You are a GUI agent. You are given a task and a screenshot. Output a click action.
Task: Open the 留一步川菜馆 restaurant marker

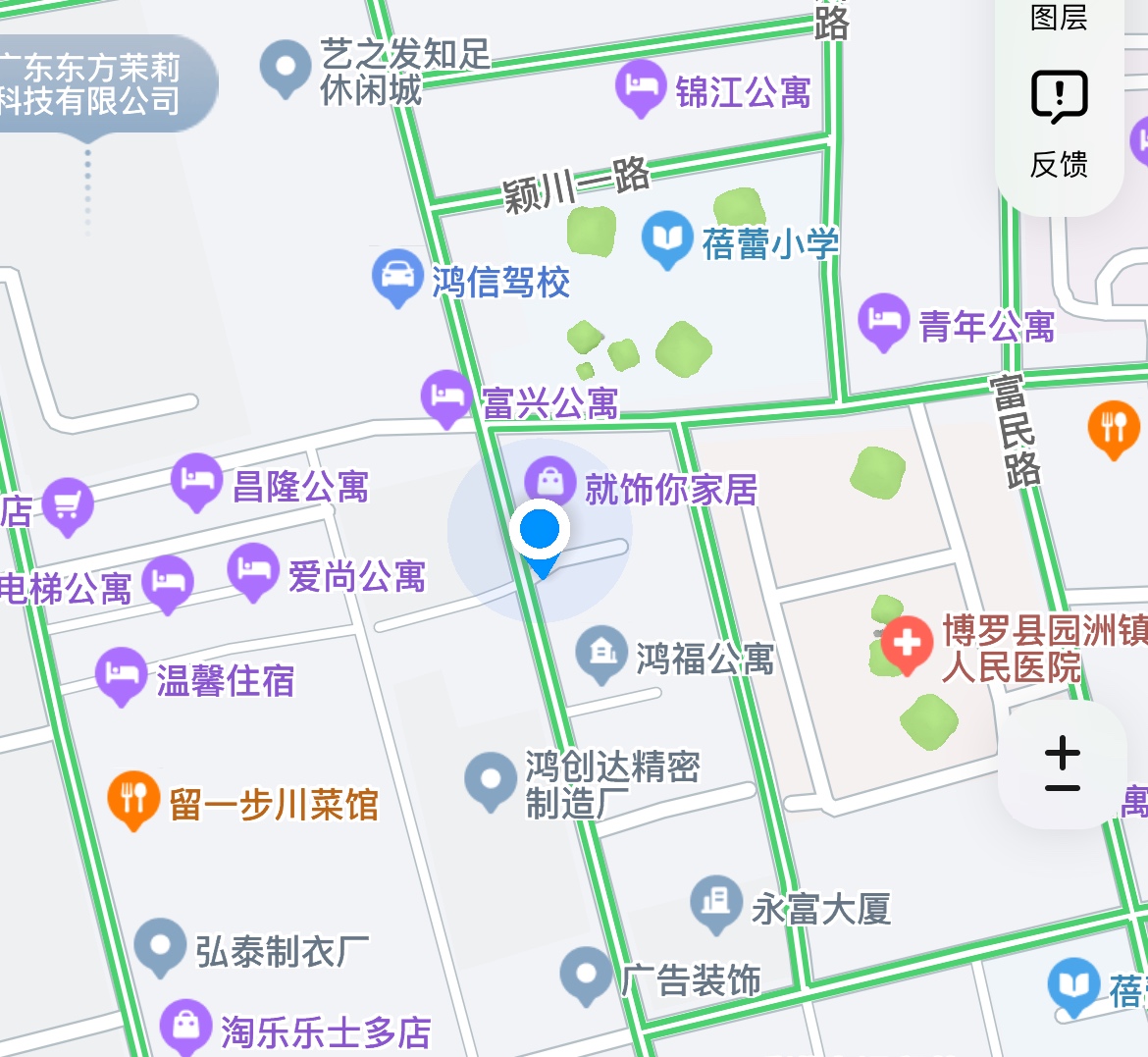(133, 798)
